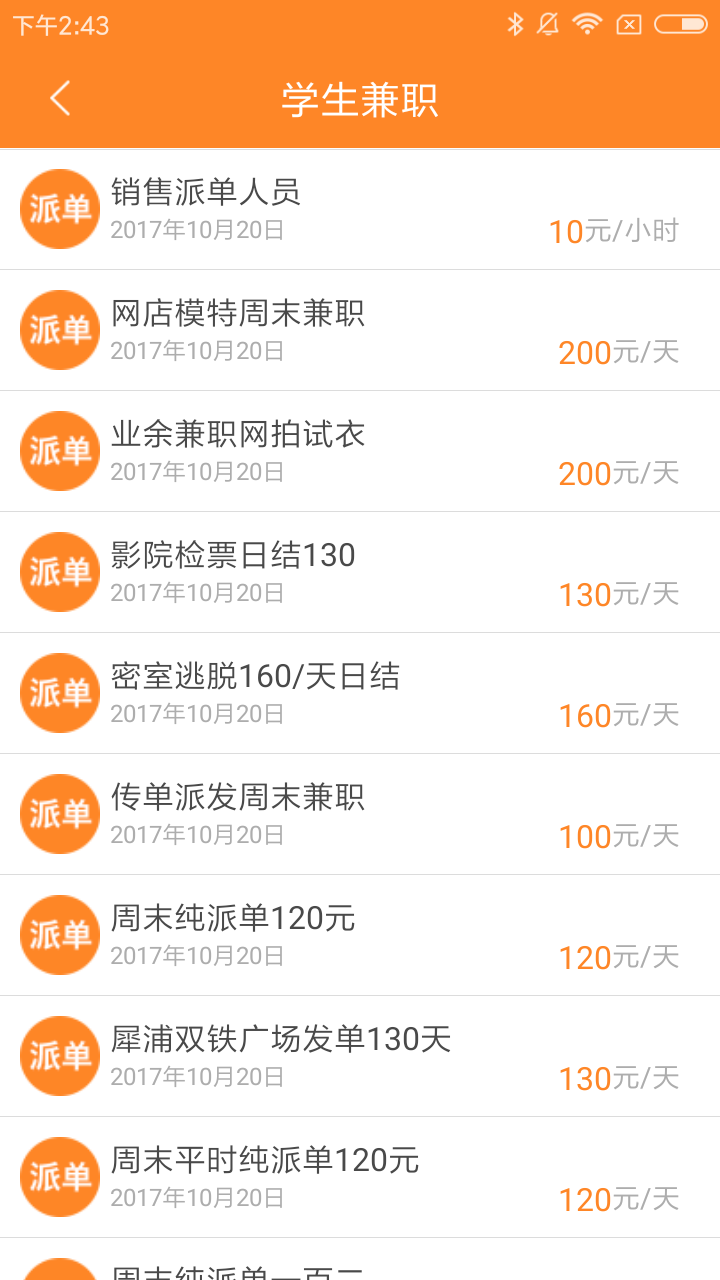Go back using the header arrow
The image size is (720, 1280).
(x=60, y=98)
